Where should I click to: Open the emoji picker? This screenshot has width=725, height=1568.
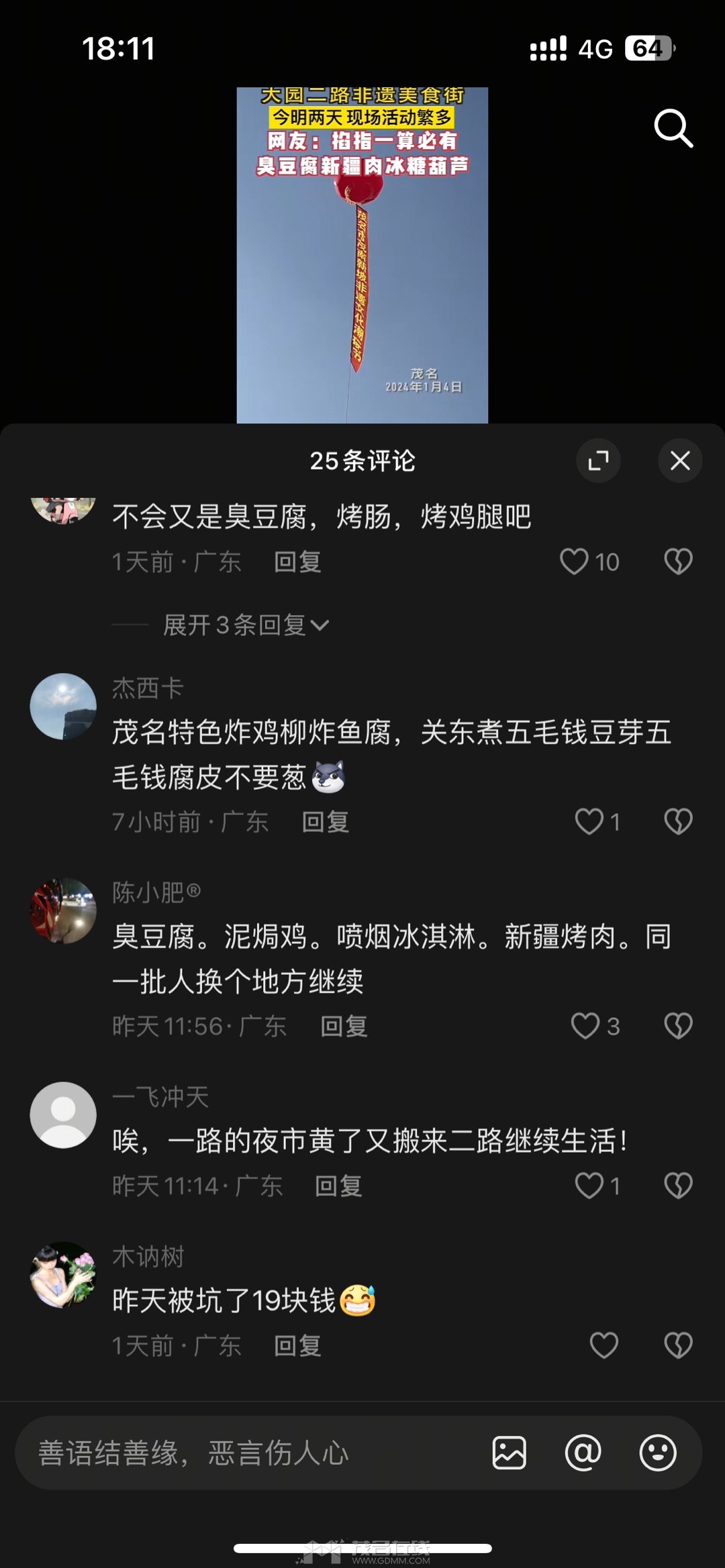657,1453
